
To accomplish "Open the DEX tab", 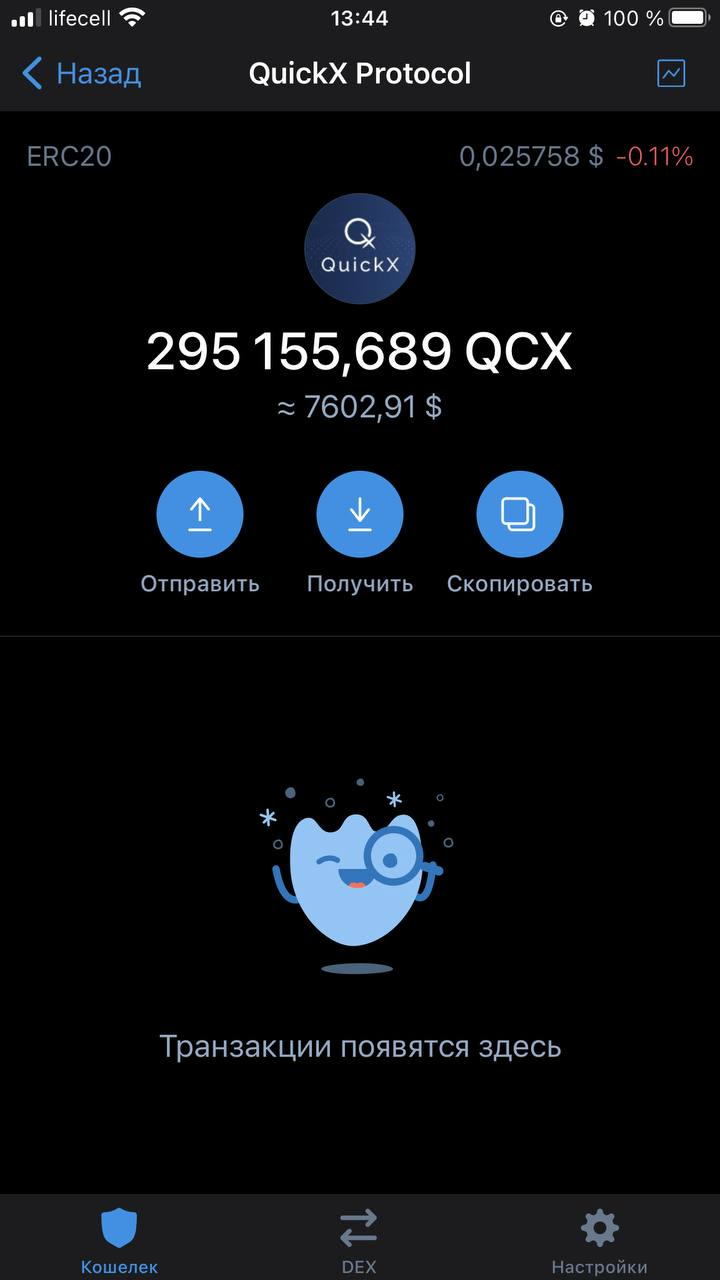I will 359,1240.
